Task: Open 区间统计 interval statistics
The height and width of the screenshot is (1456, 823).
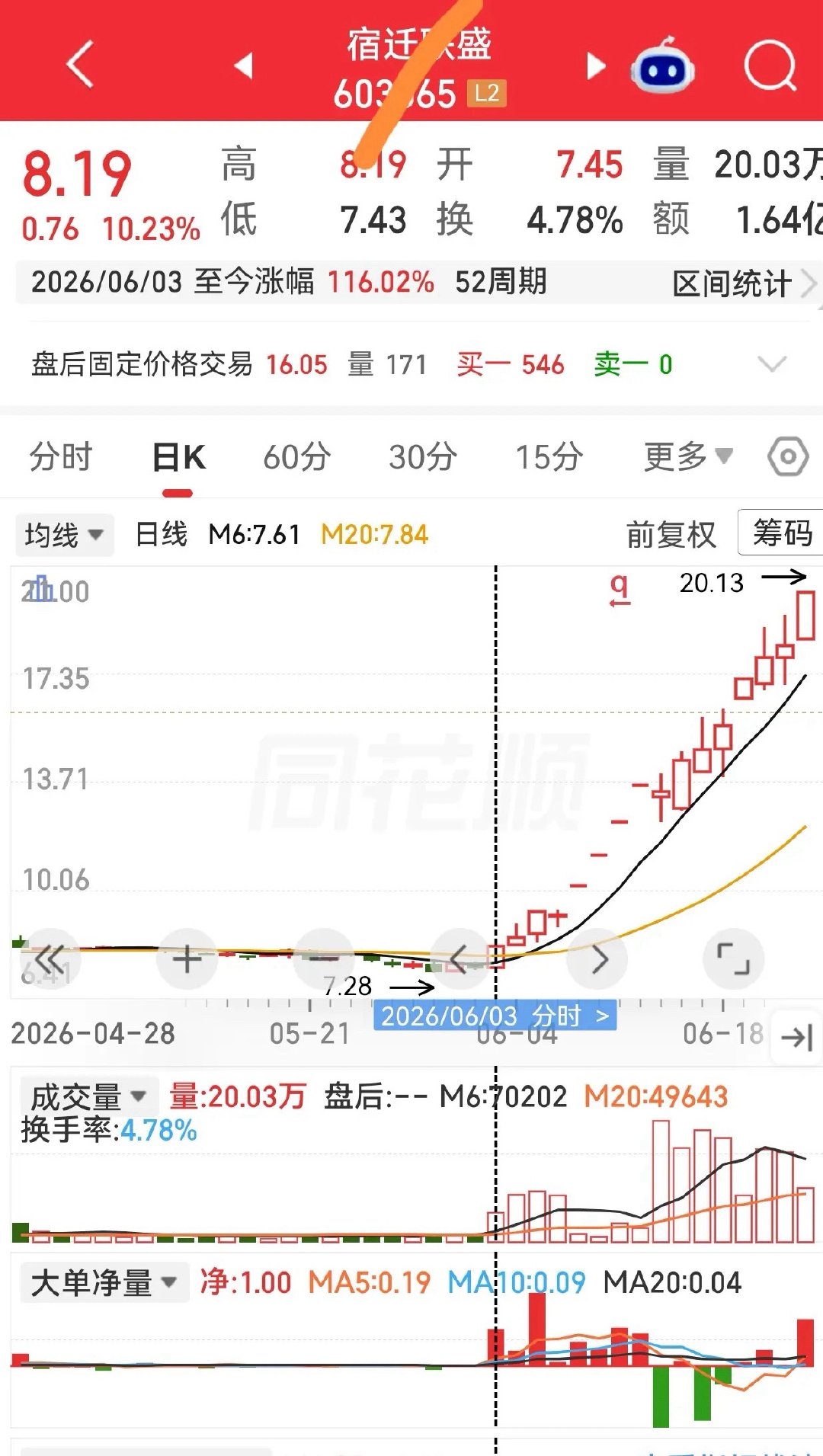Action: pyautogui.click(x=744, y=283)
